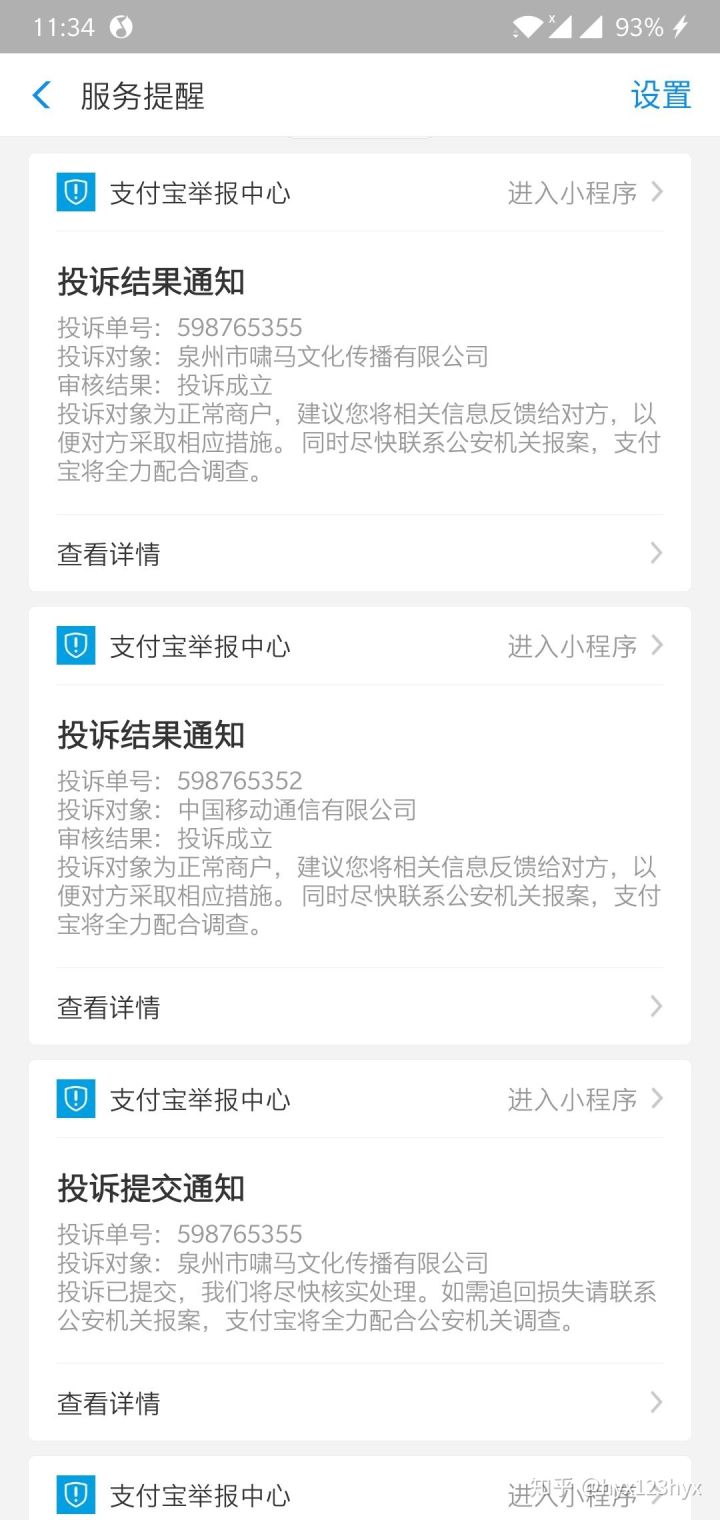Open 查看详情 under 投诉提交通知

359,1402
